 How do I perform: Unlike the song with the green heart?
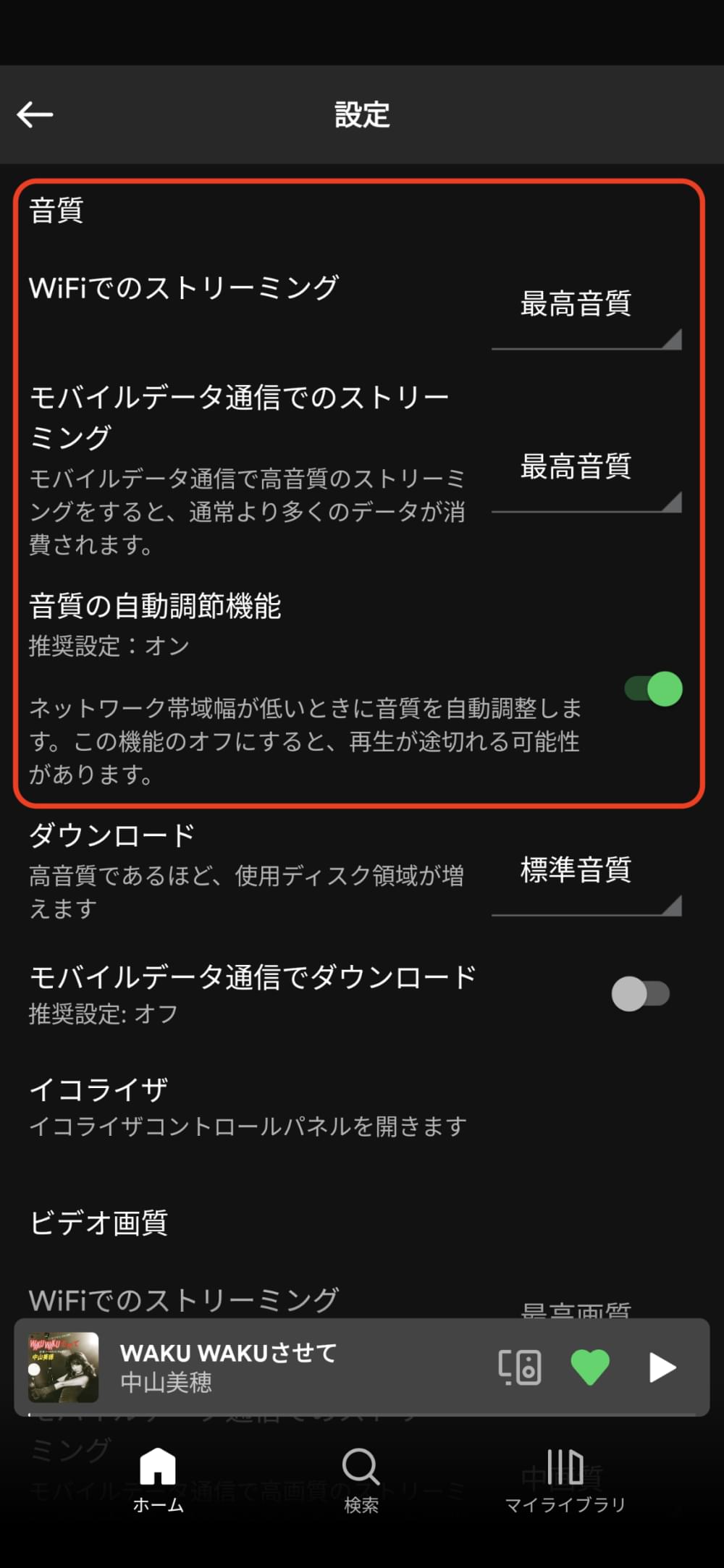[590, 1367]
